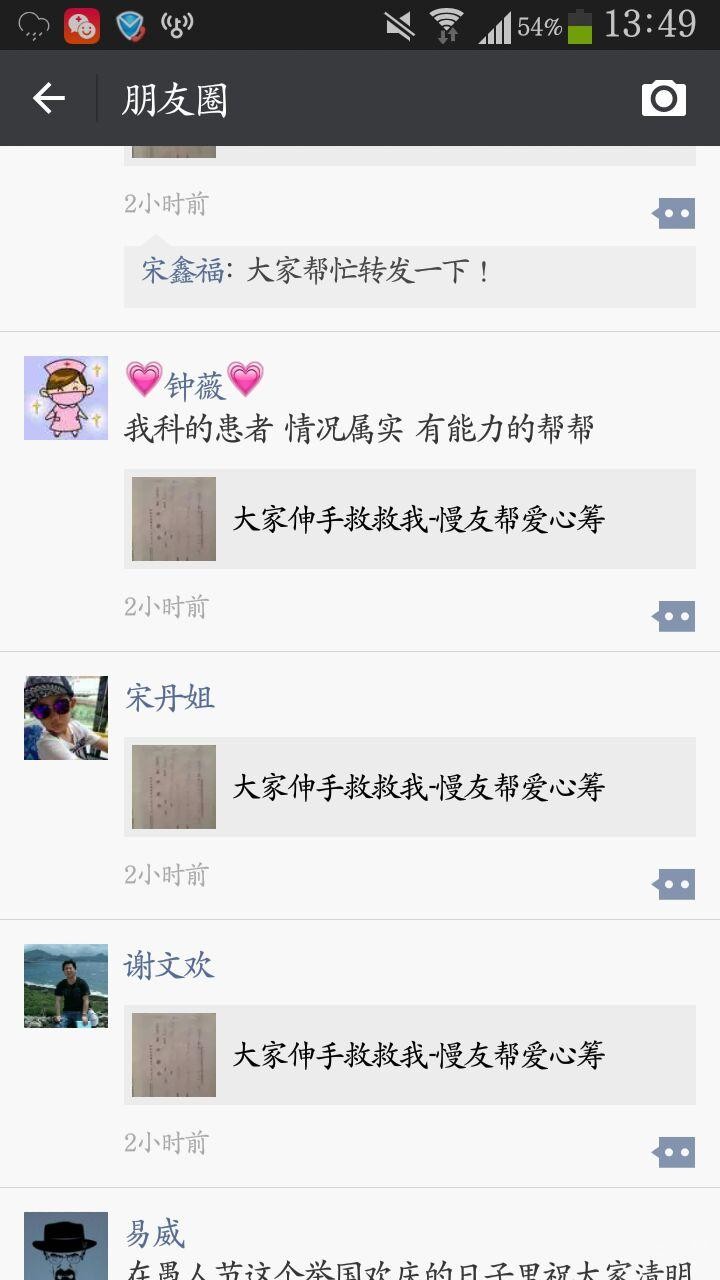This screenshot has width=720, height=1280.
Task: Open comment menu under 谢文欢's post
Action: click(x=675, y=1152)
